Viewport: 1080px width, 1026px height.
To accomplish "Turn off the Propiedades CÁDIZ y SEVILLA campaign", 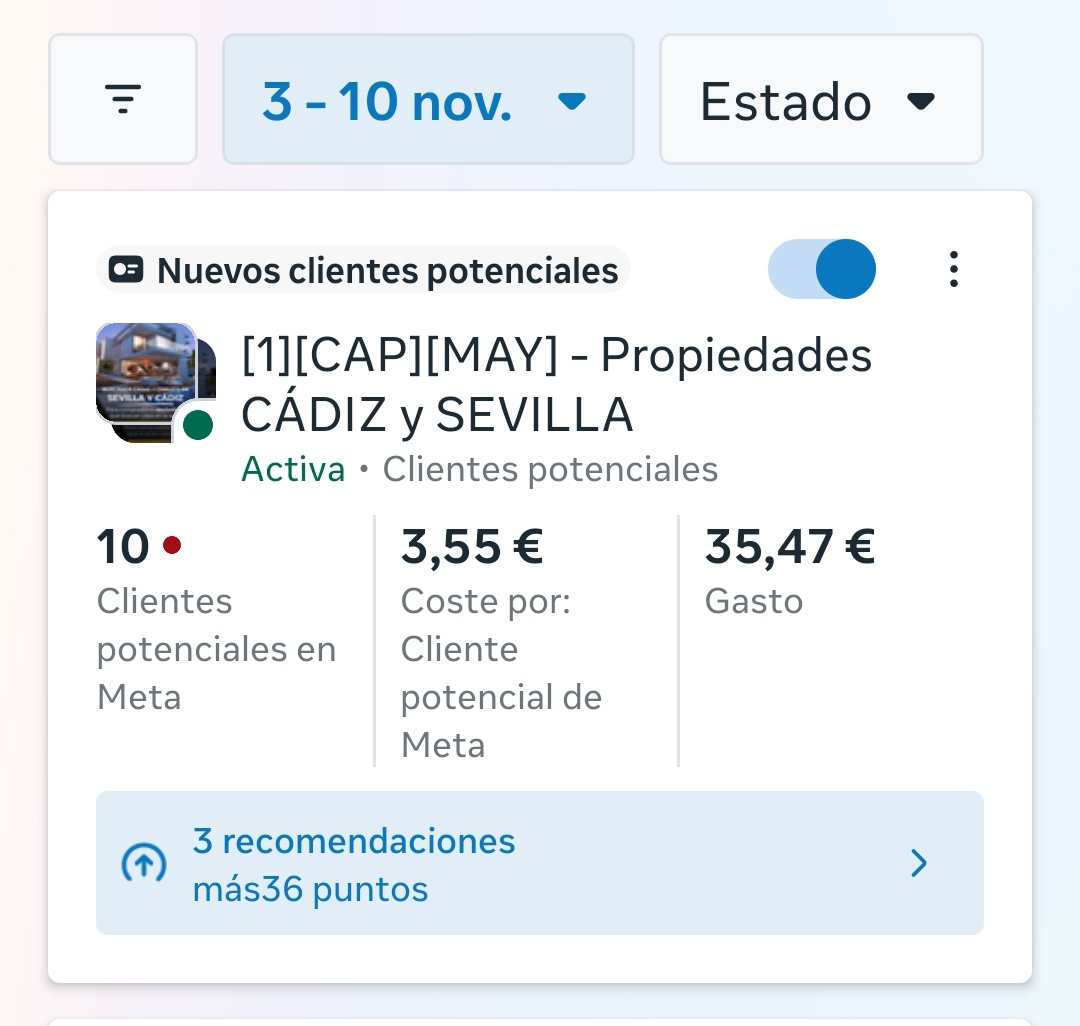I will point(822,269).
